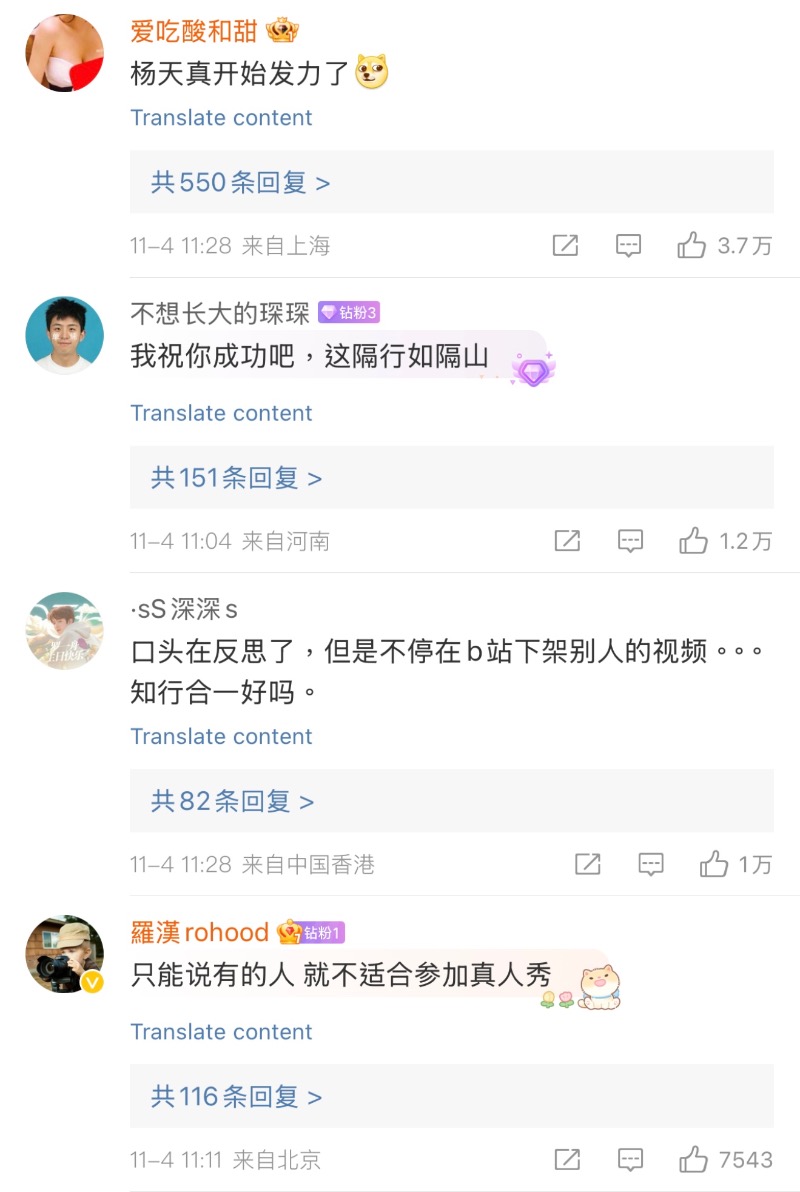Visit ·sS深深s's profile via username
The image size is (800, 1192).
[x=184, y=609]
